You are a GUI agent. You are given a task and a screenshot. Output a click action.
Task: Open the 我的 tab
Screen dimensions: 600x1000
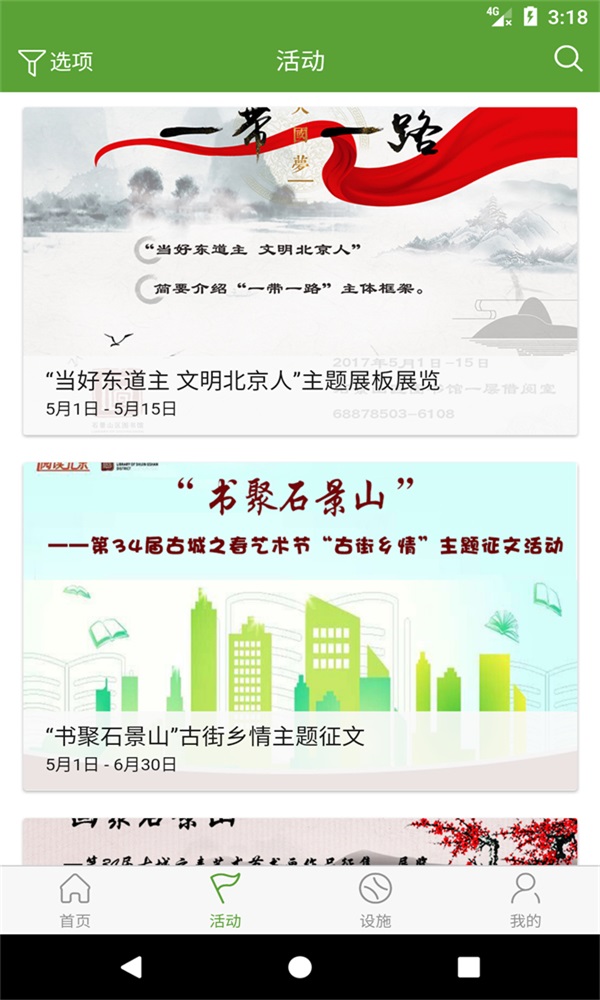(525, 900)
